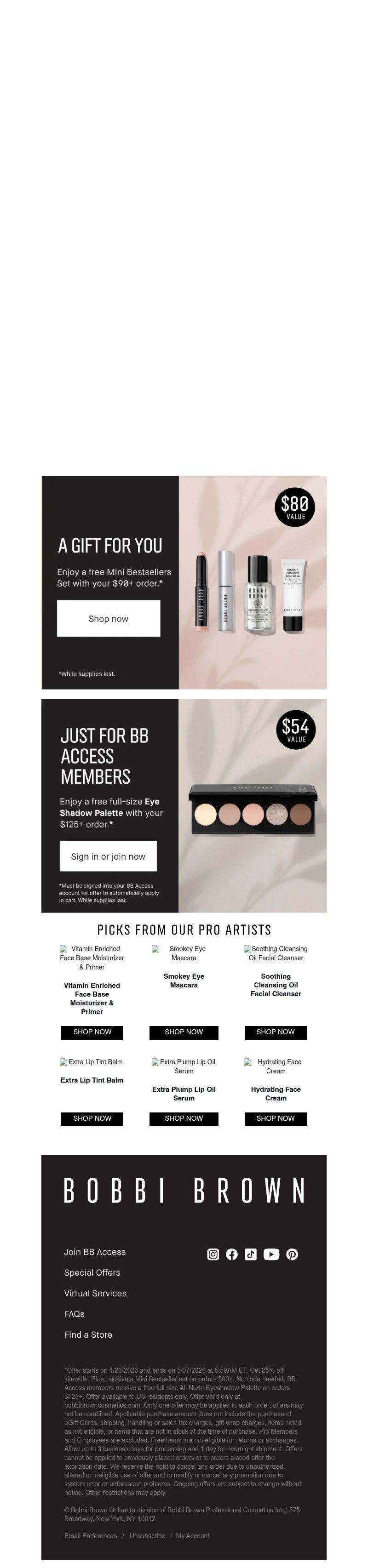Viewport: 368px width, 1568px height.
Task: Open Bobbi Brown Pinterest page
Action: click(x=292, y=1254)
